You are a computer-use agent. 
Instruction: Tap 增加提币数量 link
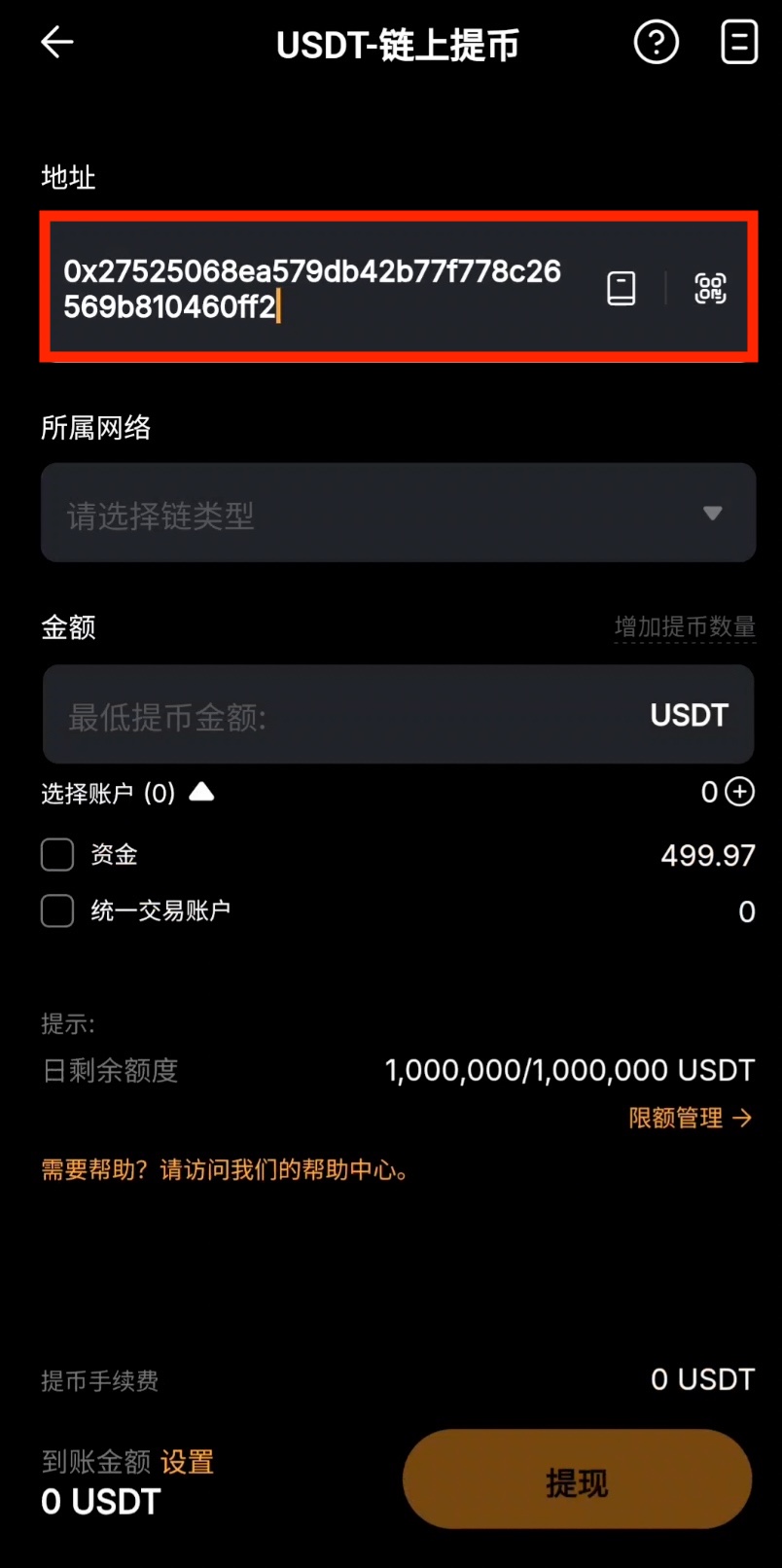[685, 627]
